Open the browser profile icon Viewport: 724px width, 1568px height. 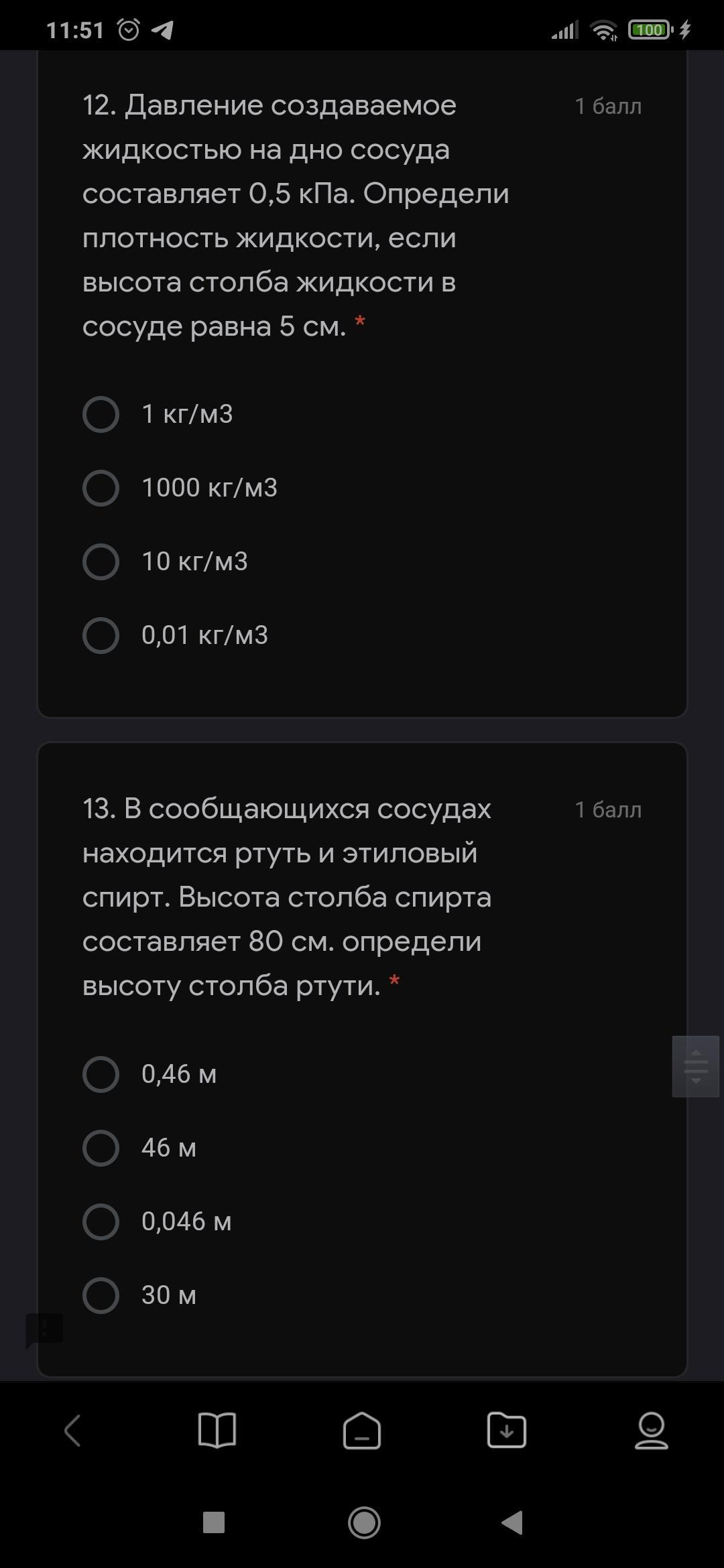652,1431
